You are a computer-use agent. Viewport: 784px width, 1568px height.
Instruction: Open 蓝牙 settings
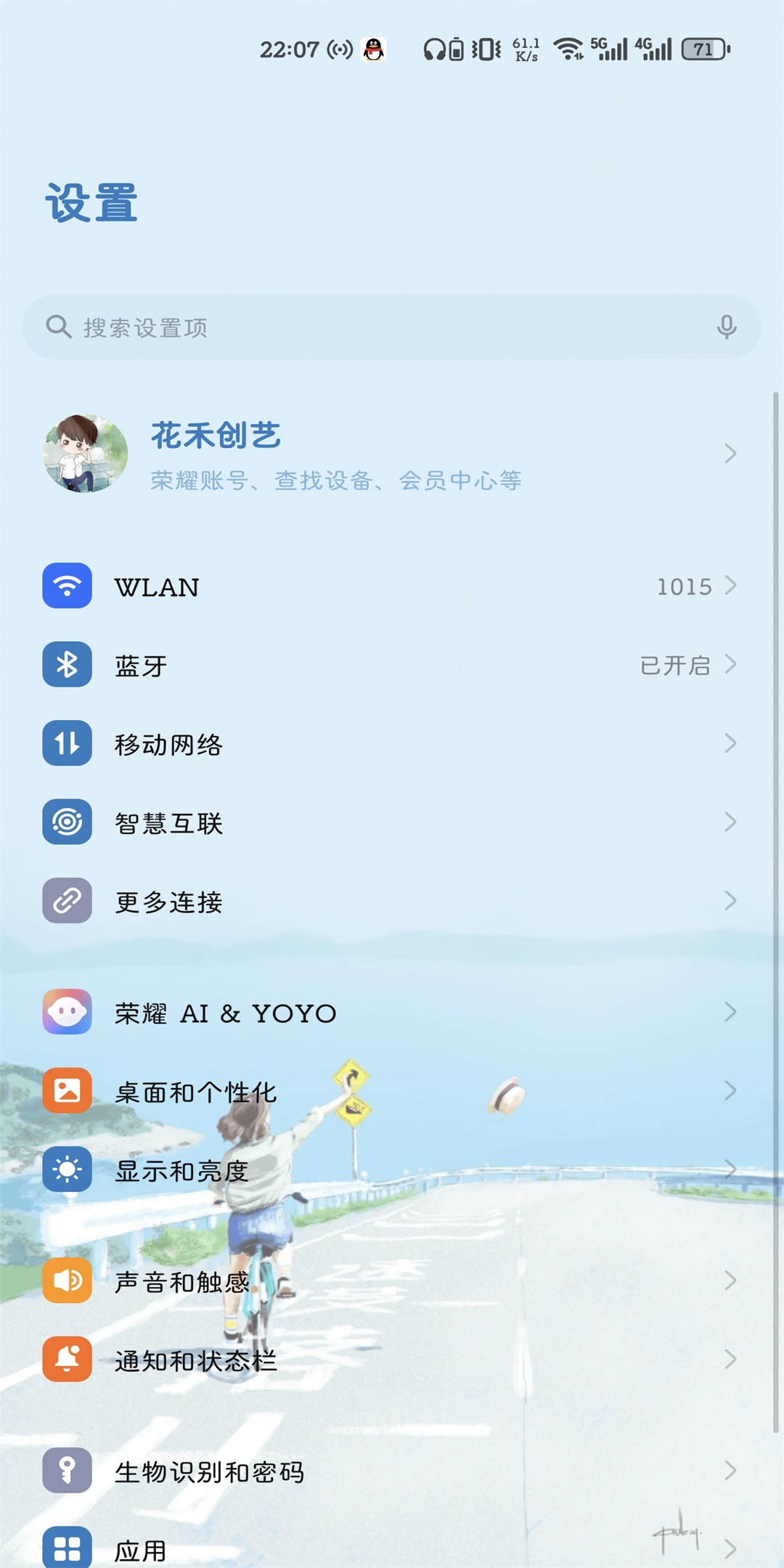(392, 664)
